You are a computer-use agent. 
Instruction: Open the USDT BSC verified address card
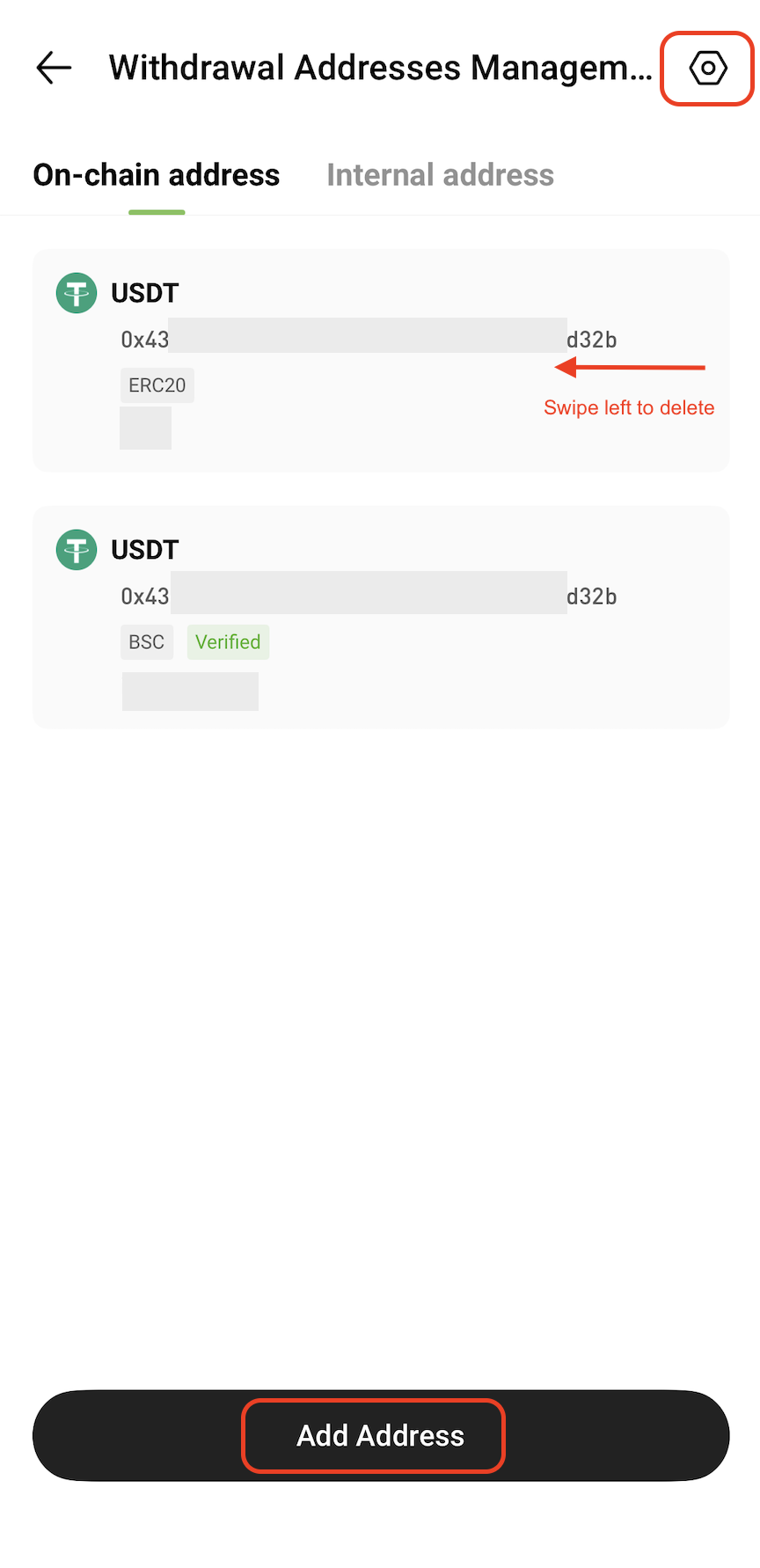click(x=381, y=617)
